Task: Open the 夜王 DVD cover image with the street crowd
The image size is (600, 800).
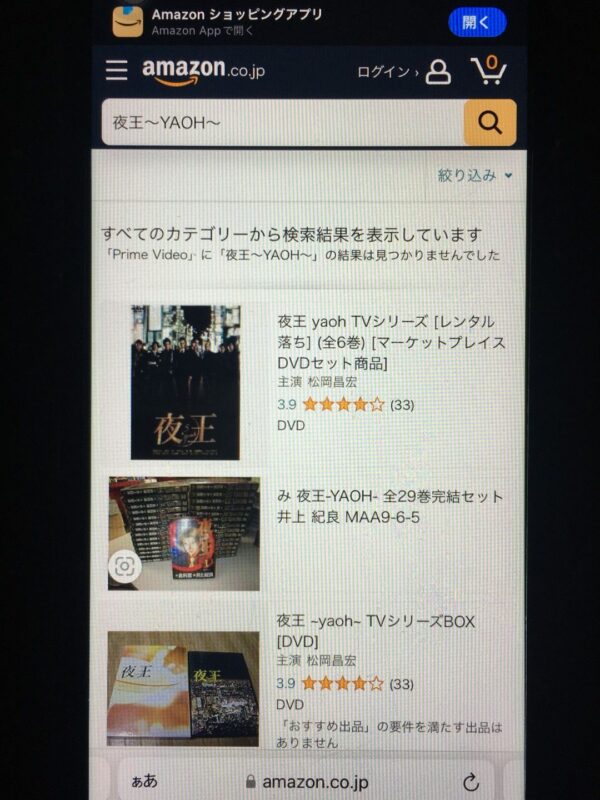Action: point(185,382)
